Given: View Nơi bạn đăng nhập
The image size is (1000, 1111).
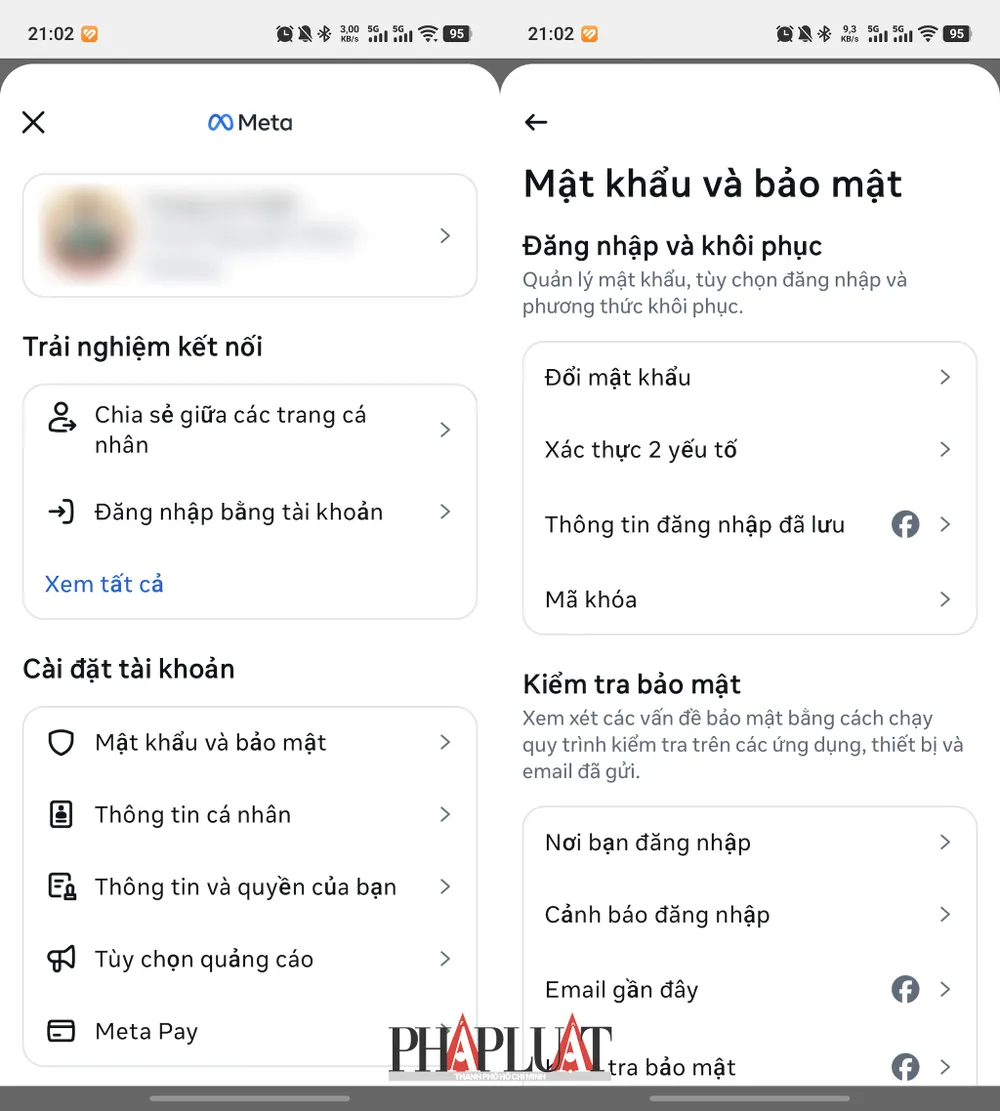Looking at the screenshot, I should tap(748, 843).
